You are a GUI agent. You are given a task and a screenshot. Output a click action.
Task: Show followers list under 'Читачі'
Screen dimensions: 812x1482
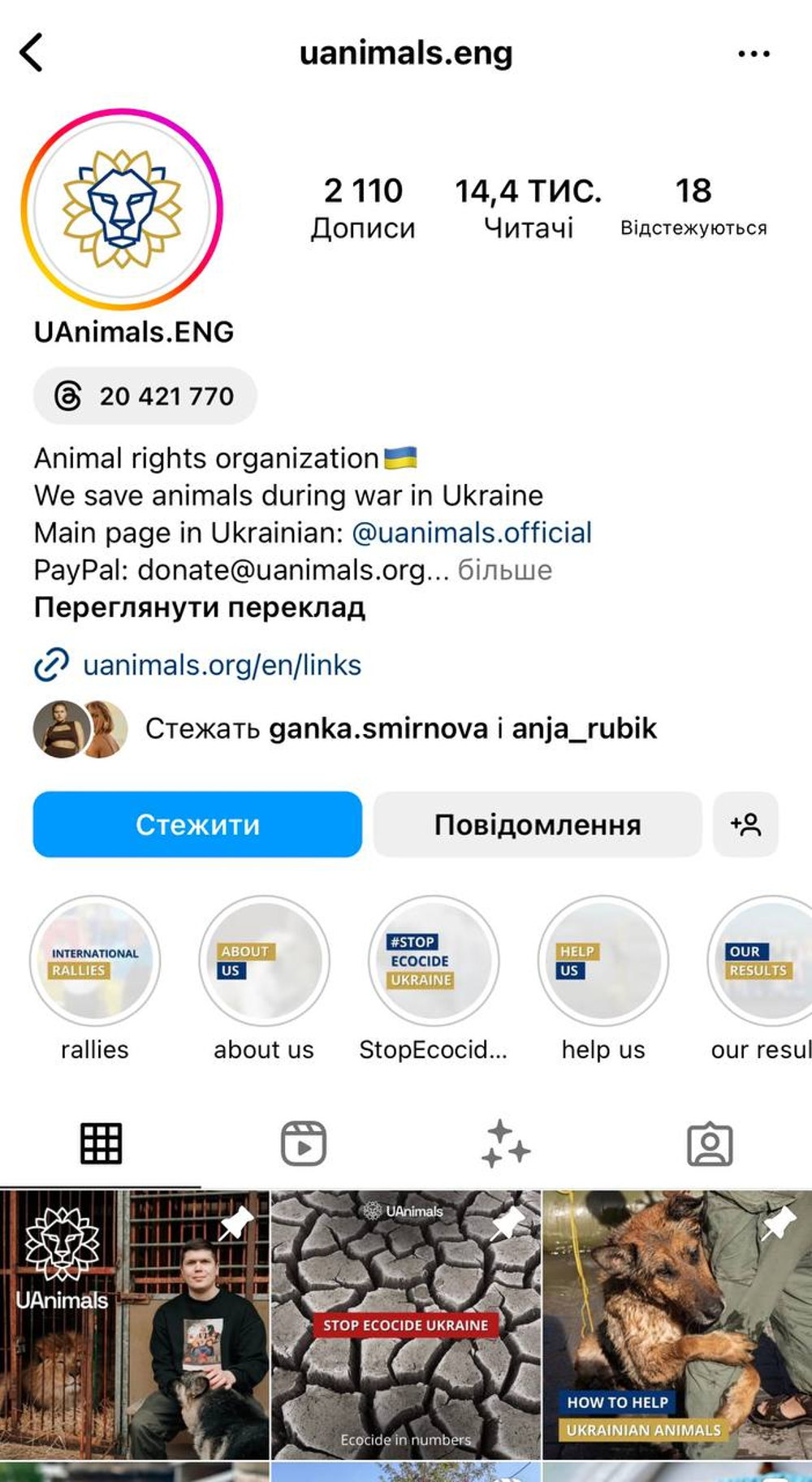click(x=529, y=210)
